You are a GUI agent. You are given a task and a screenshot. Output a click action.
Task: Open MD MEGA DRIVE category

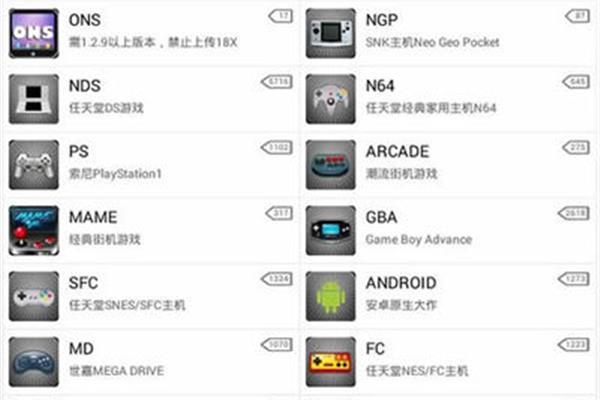coord(150,360)
